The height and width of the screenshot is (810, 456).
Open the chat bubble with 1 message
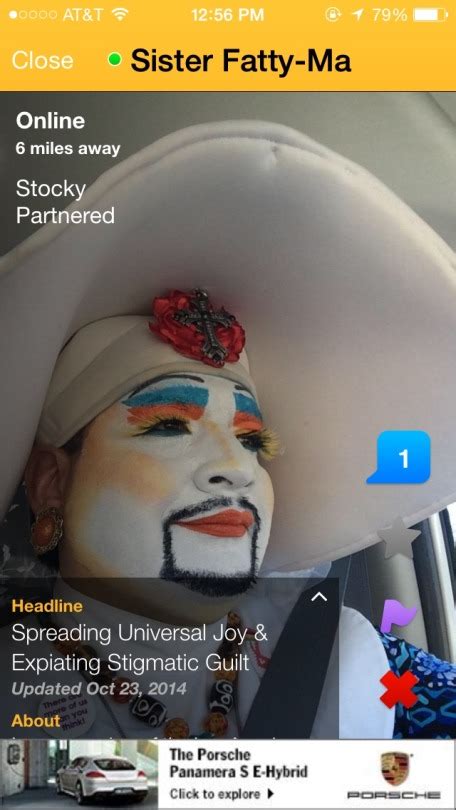click(x=399, y=458)
